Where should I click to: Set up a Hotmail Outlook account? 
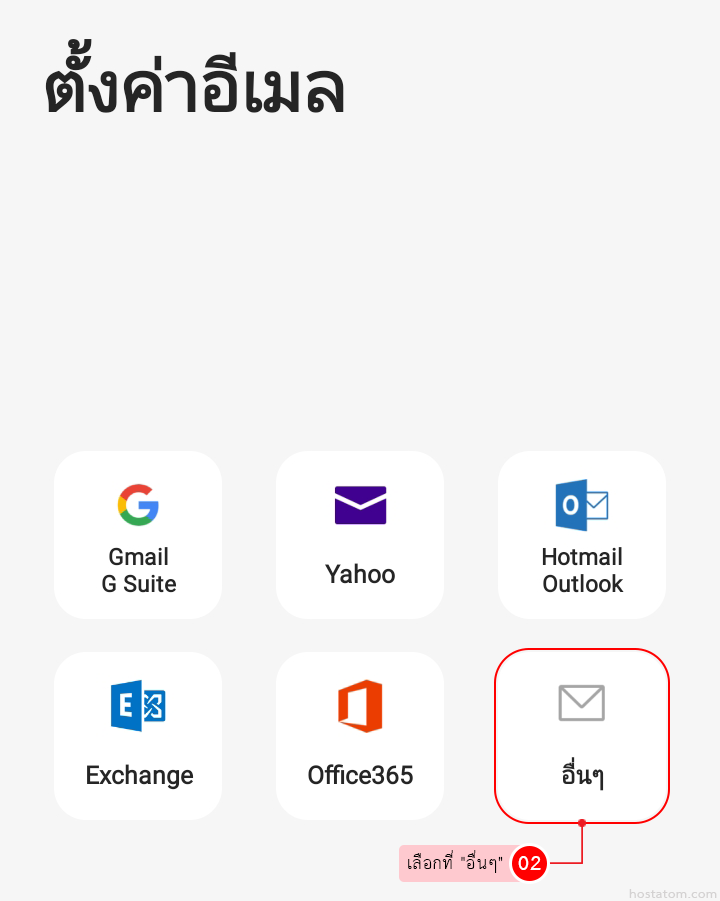[582, 535]
